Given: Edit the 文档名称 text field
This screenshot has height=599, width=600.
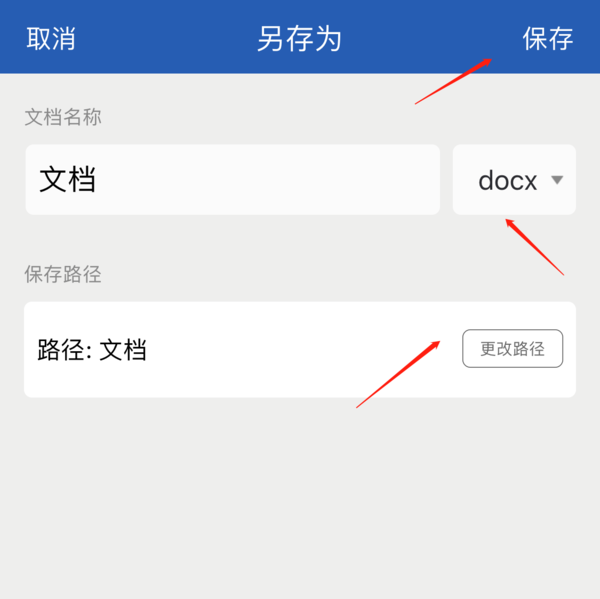Looking at the screenshot, I should point(232,180).
